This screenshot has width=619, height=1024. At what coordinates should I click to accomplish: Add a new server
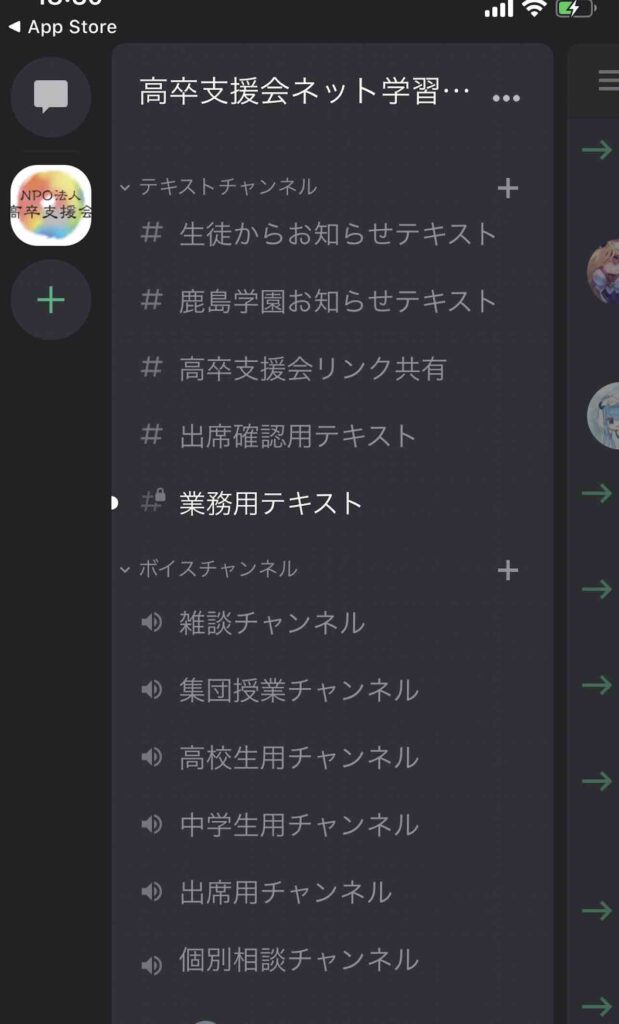(50, 300)
